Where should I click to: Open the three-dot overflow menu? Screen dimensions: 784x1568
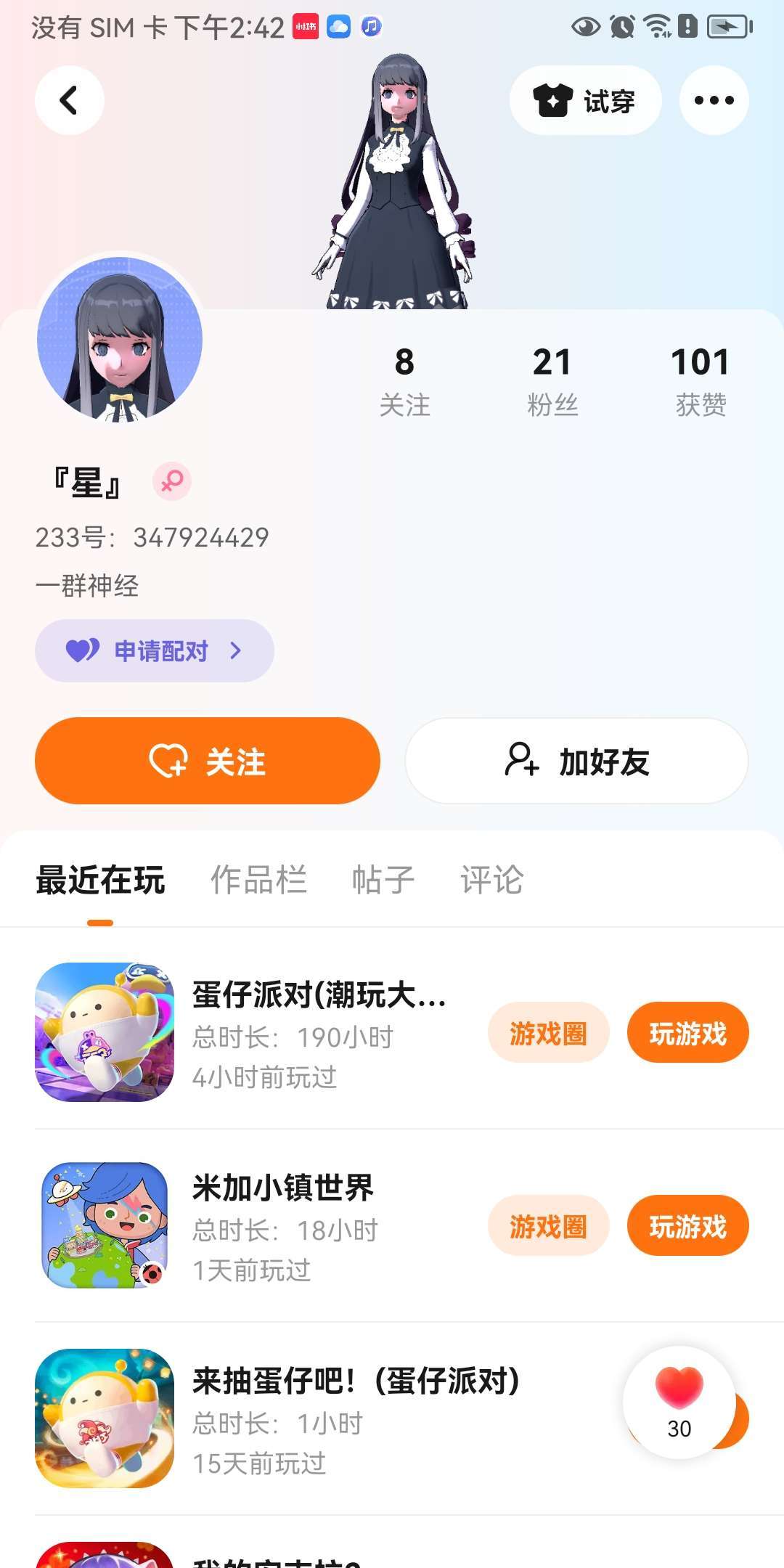[x=714, y=100]
